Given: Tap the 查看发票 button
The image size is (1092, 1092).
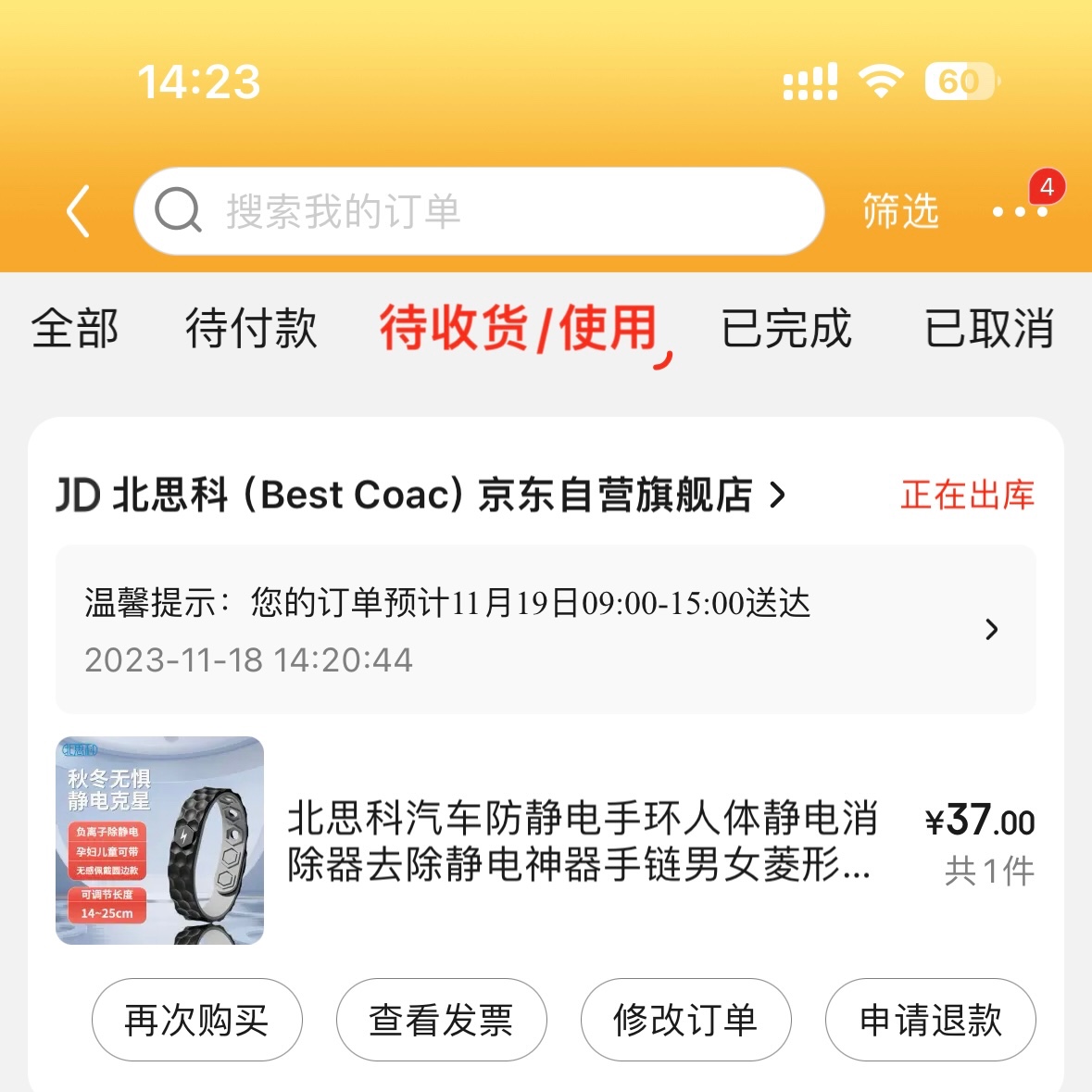Looking at the screenshot, I should point(441,1020).
